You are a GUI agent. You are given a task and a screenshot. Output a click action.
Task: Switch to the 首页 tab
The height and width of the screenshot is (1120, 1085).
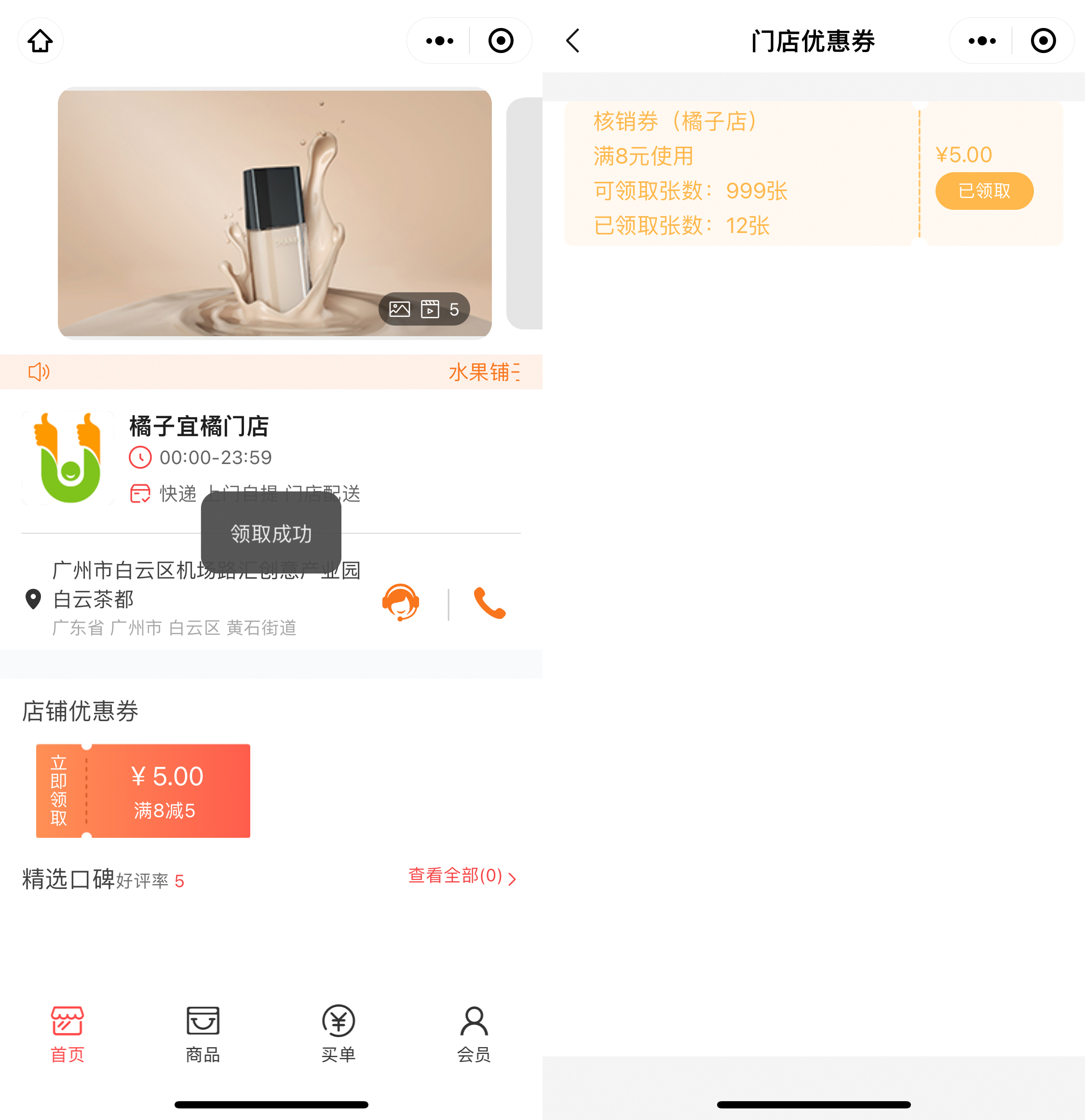point(68,1034)
